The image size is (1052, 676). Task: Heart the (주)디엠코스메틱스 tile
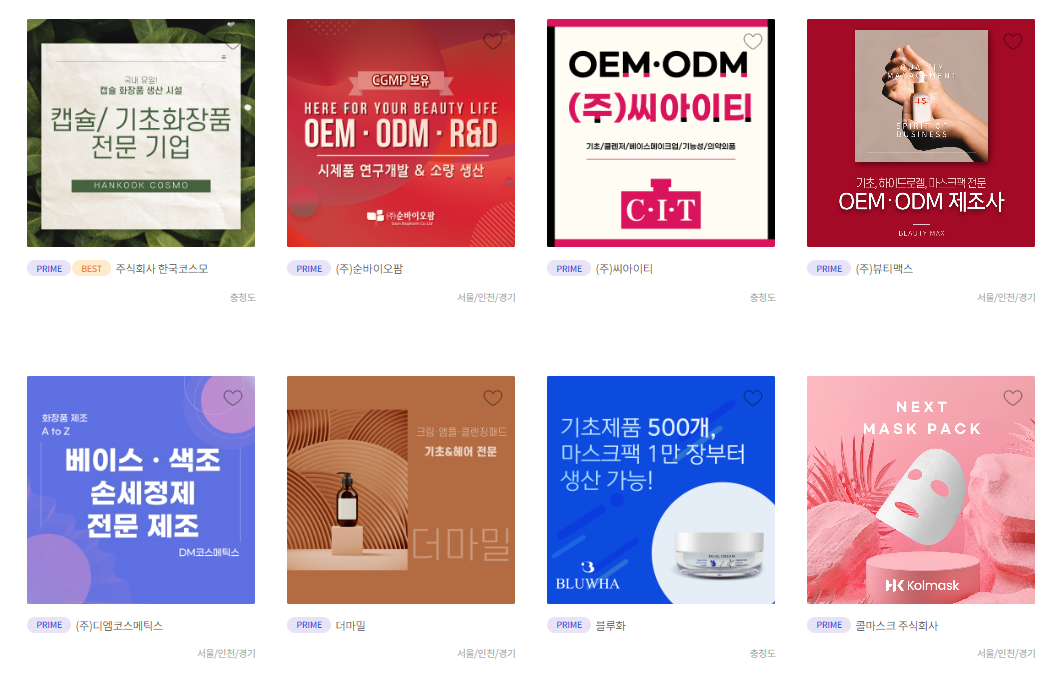pyautogui.click(x=233, y=398)
